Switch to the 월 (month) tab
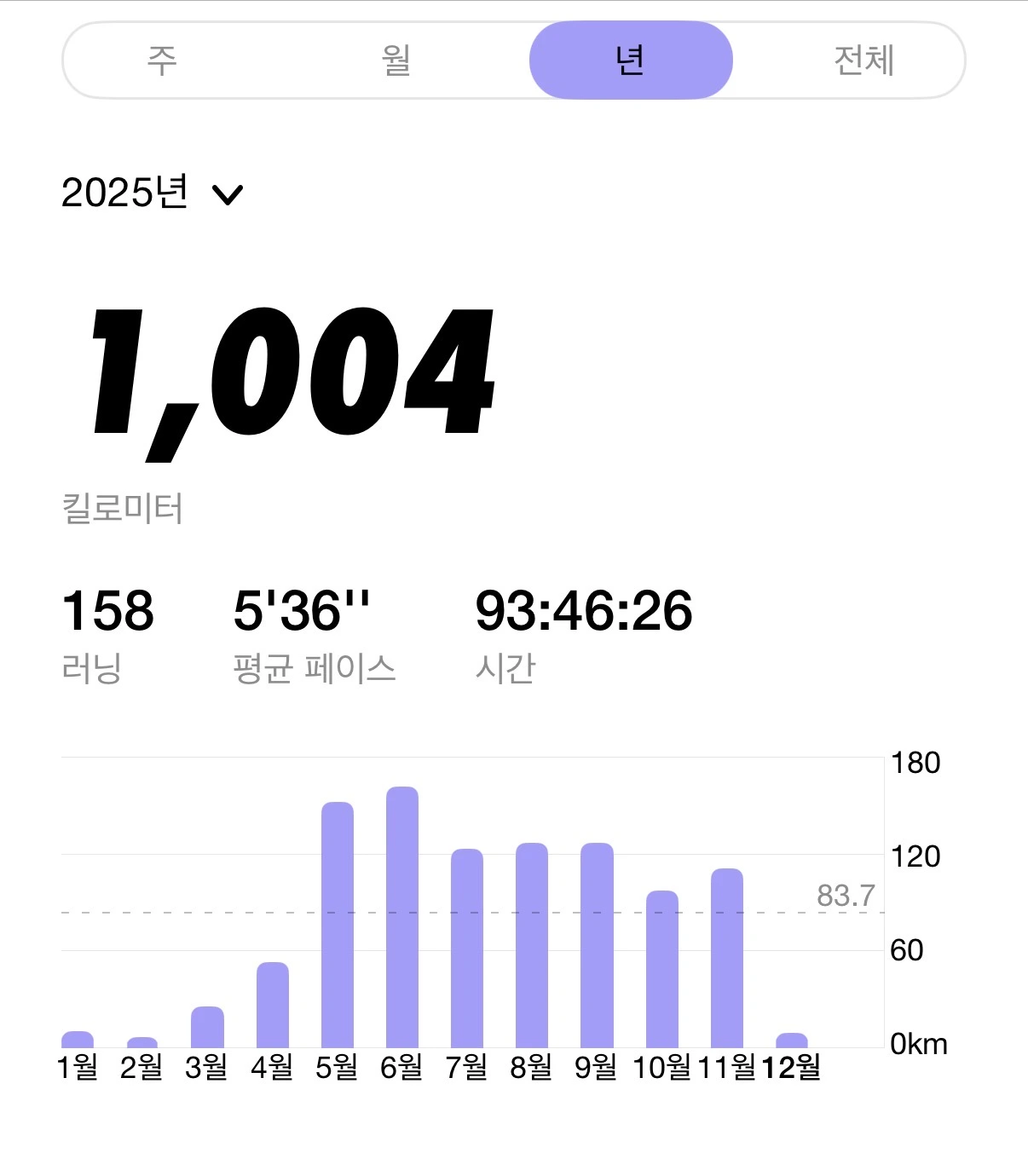The image size is (1028, 1176). (x=396, y=61)
